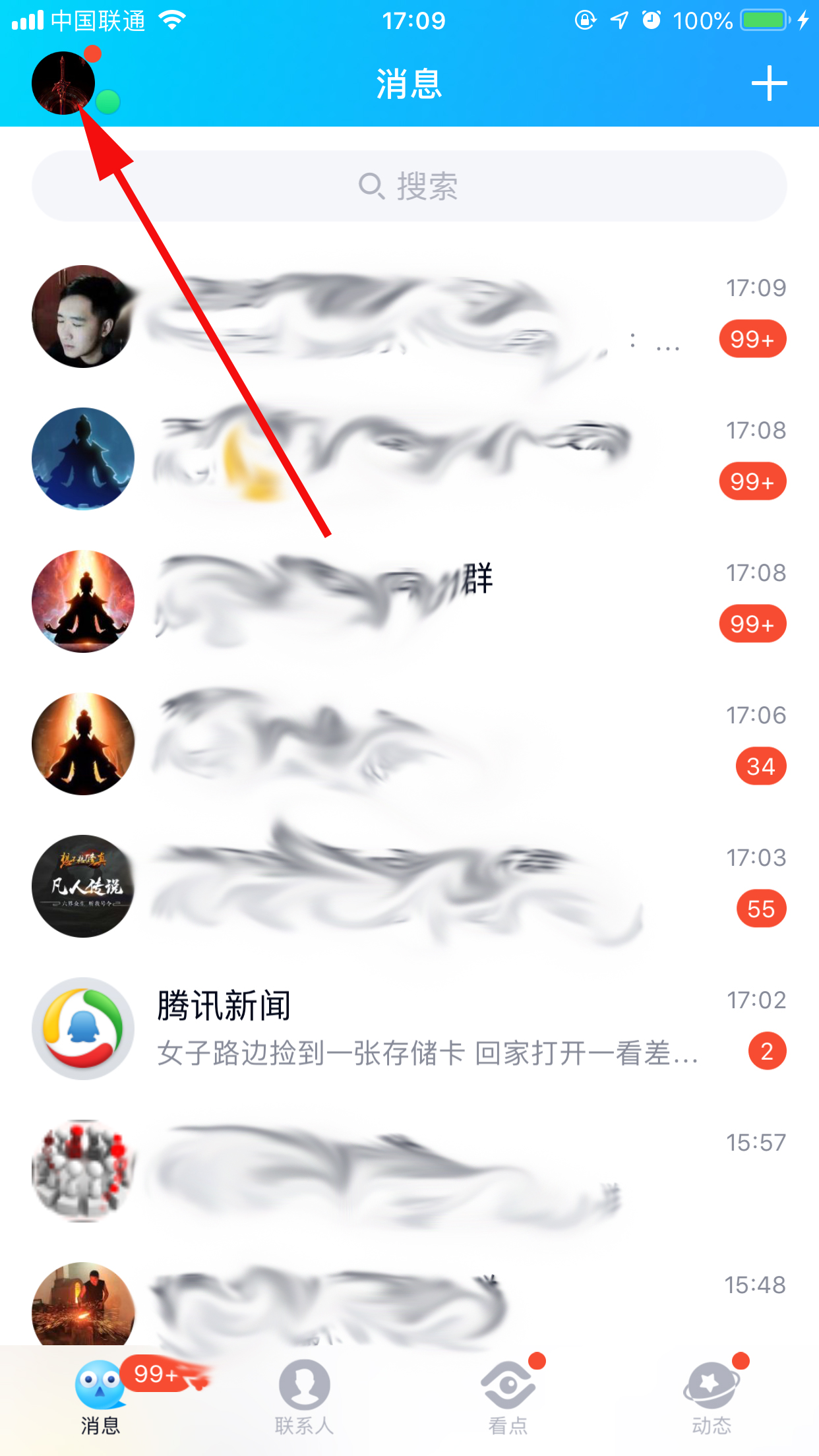819x1456 pixels.
Task: Open the 腾讯新闻 conversation about 存储卡
Action: click(x=409, y=1029)
